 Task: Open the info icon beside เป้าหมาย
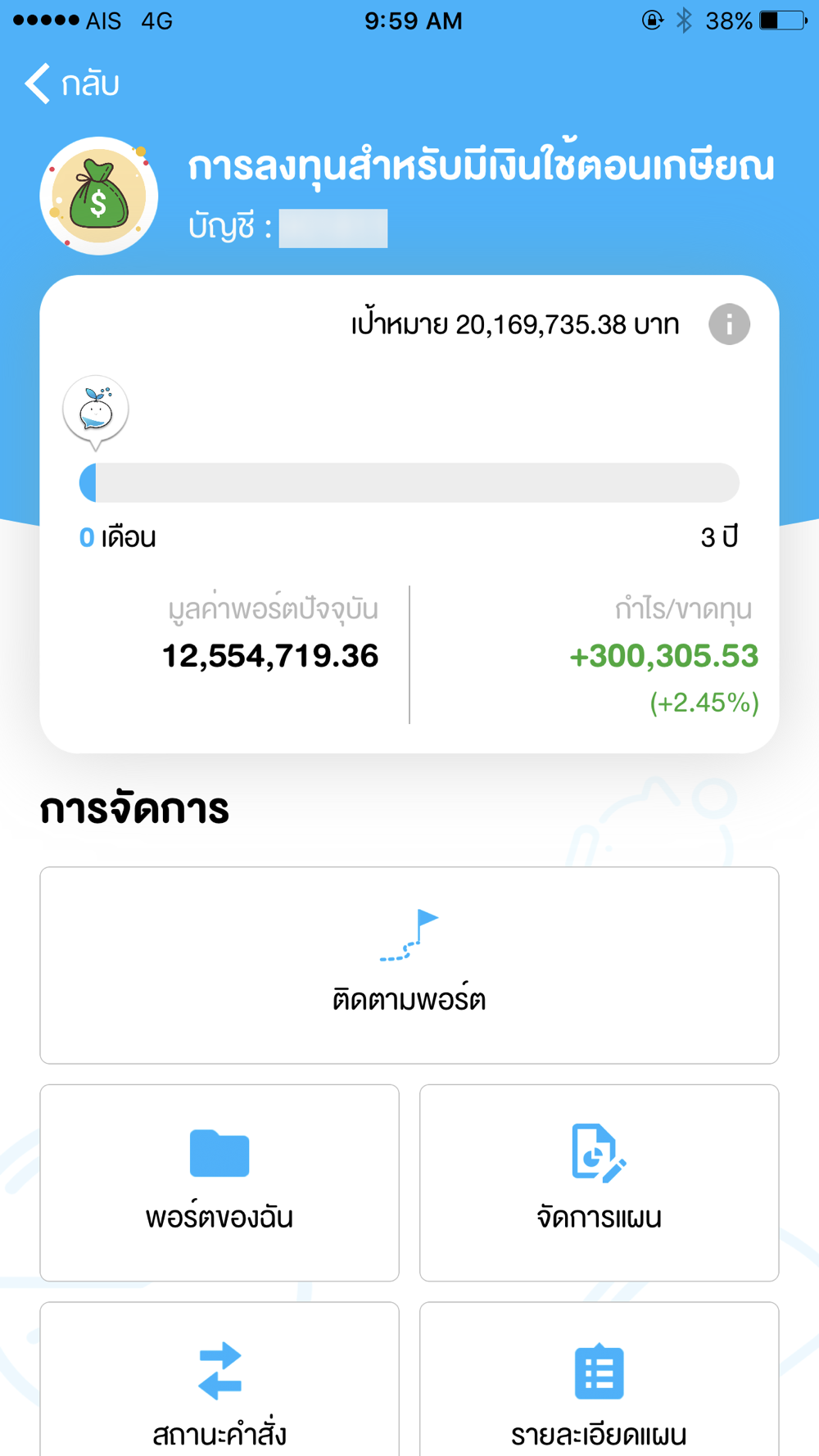click(x=729, y=324)
